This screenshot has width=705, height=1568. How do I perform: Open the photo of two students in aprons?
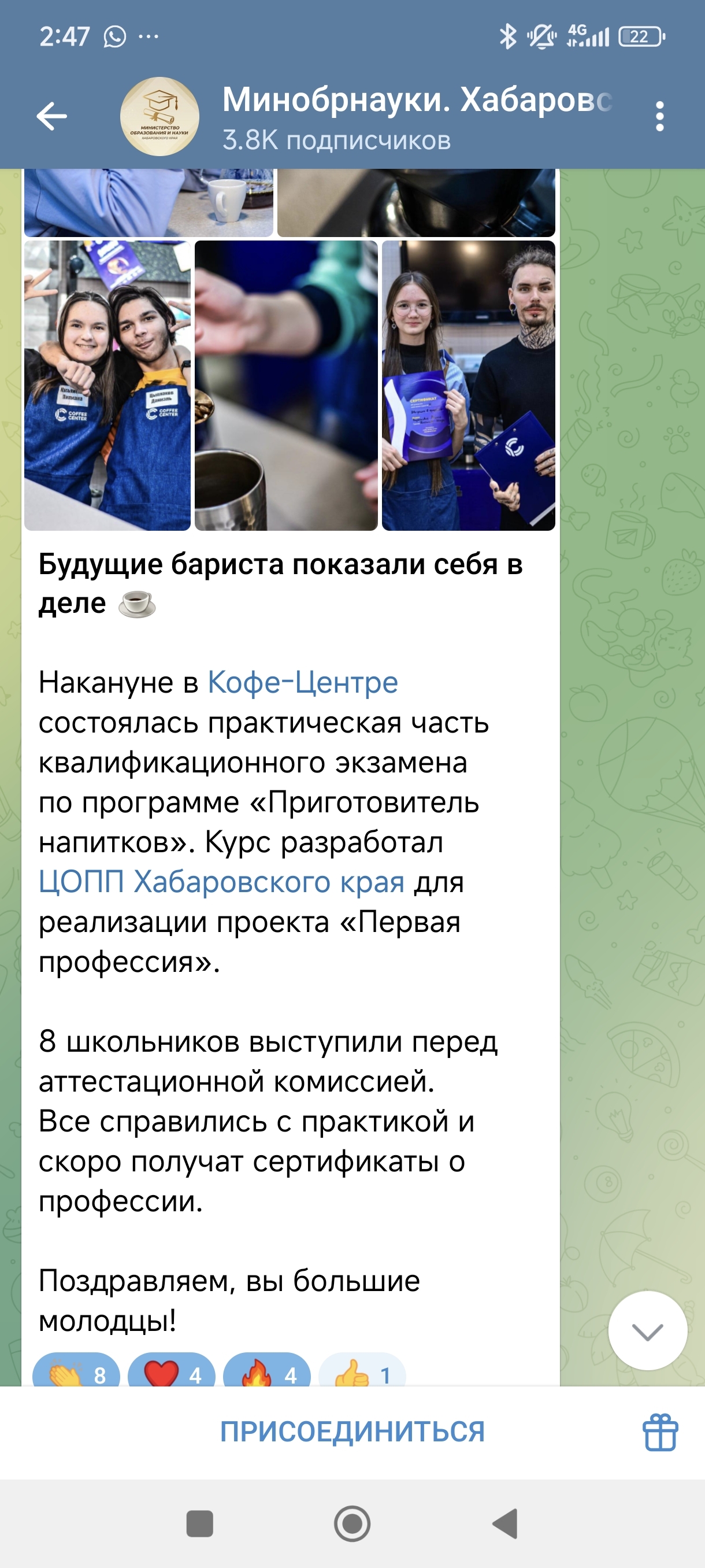(107, 385)
